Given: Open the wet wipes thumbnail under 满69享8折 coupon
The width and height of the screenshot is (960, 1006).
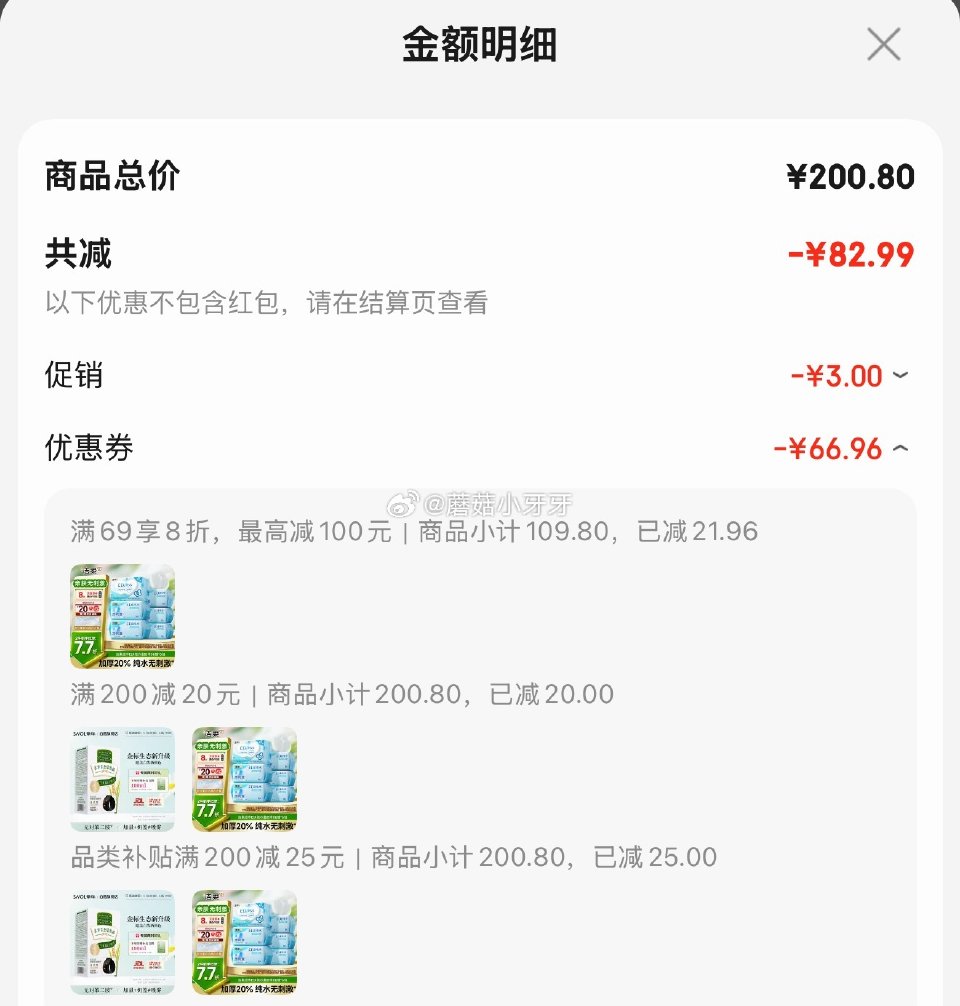Looking at the screenshot, I should tap(122, 616).
